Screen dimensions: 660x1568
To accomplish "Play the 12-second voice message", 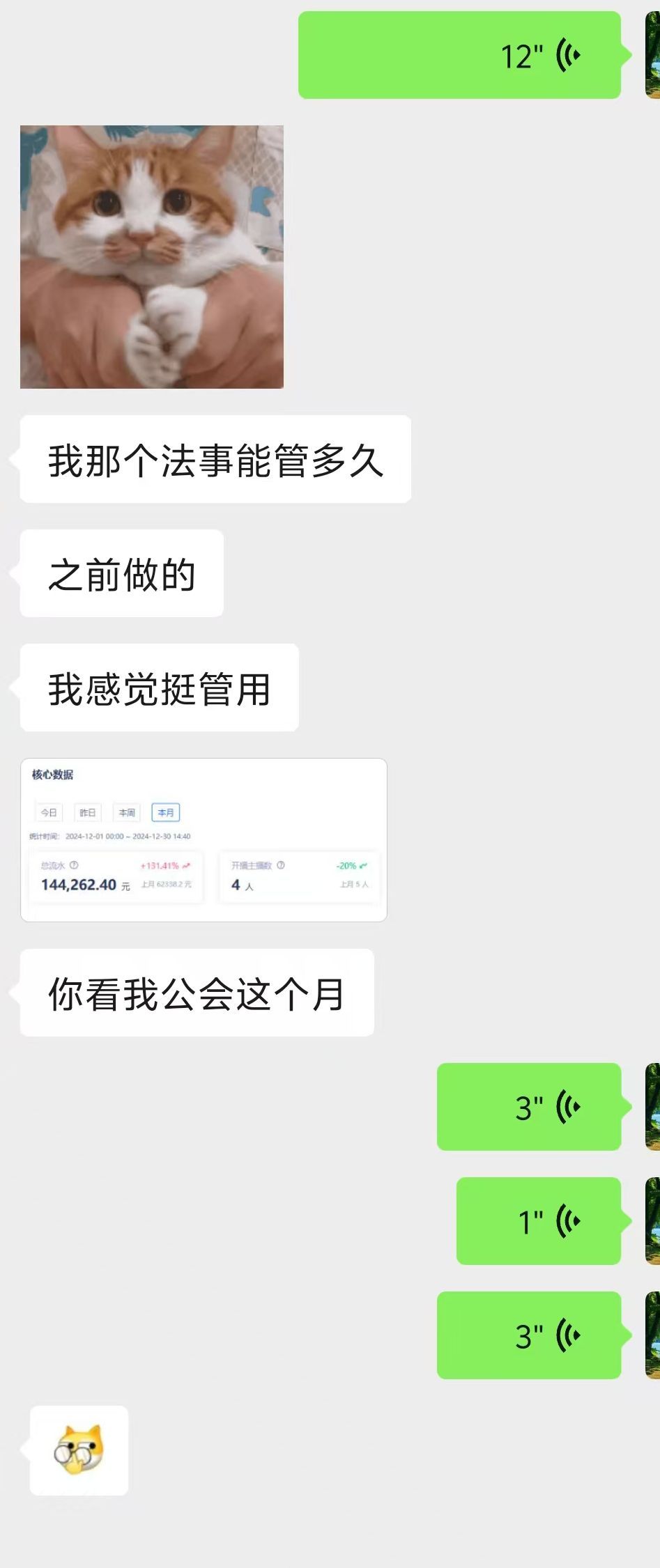I will [460, 54].
